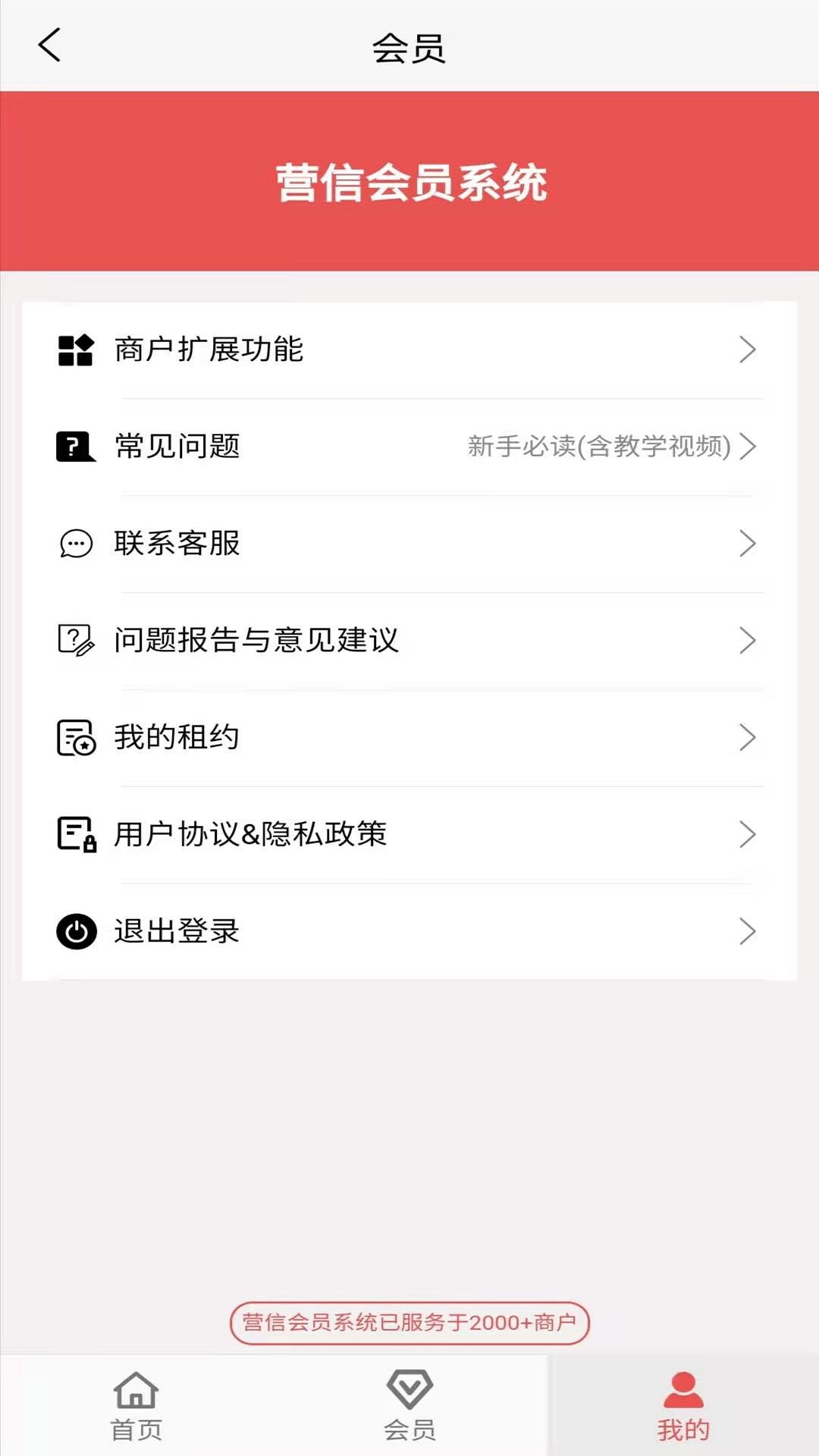Open the chevron next to 联系客服
The width and height of the screenshot is (819, 1456).
748,543
